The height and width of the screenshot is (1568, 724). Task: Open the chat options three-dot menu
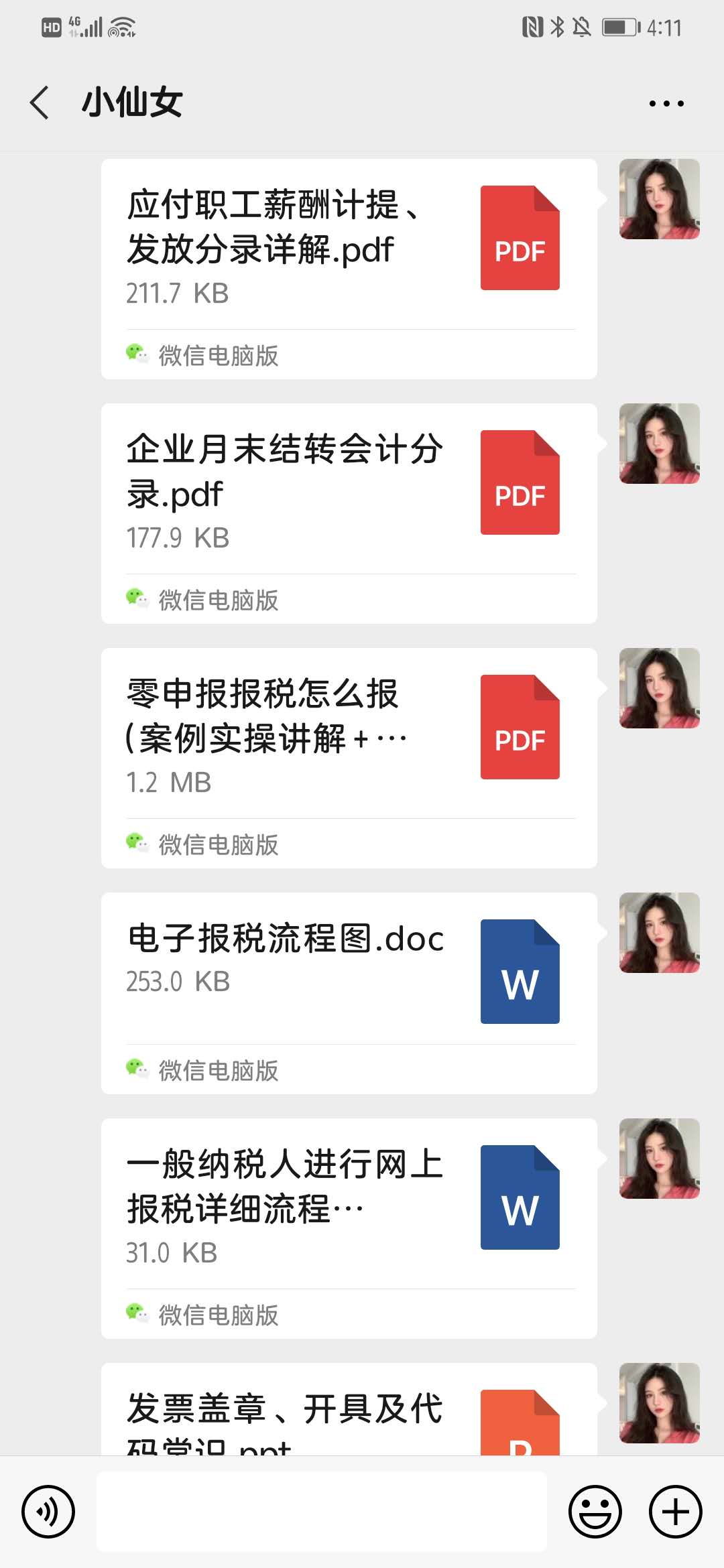666,103
